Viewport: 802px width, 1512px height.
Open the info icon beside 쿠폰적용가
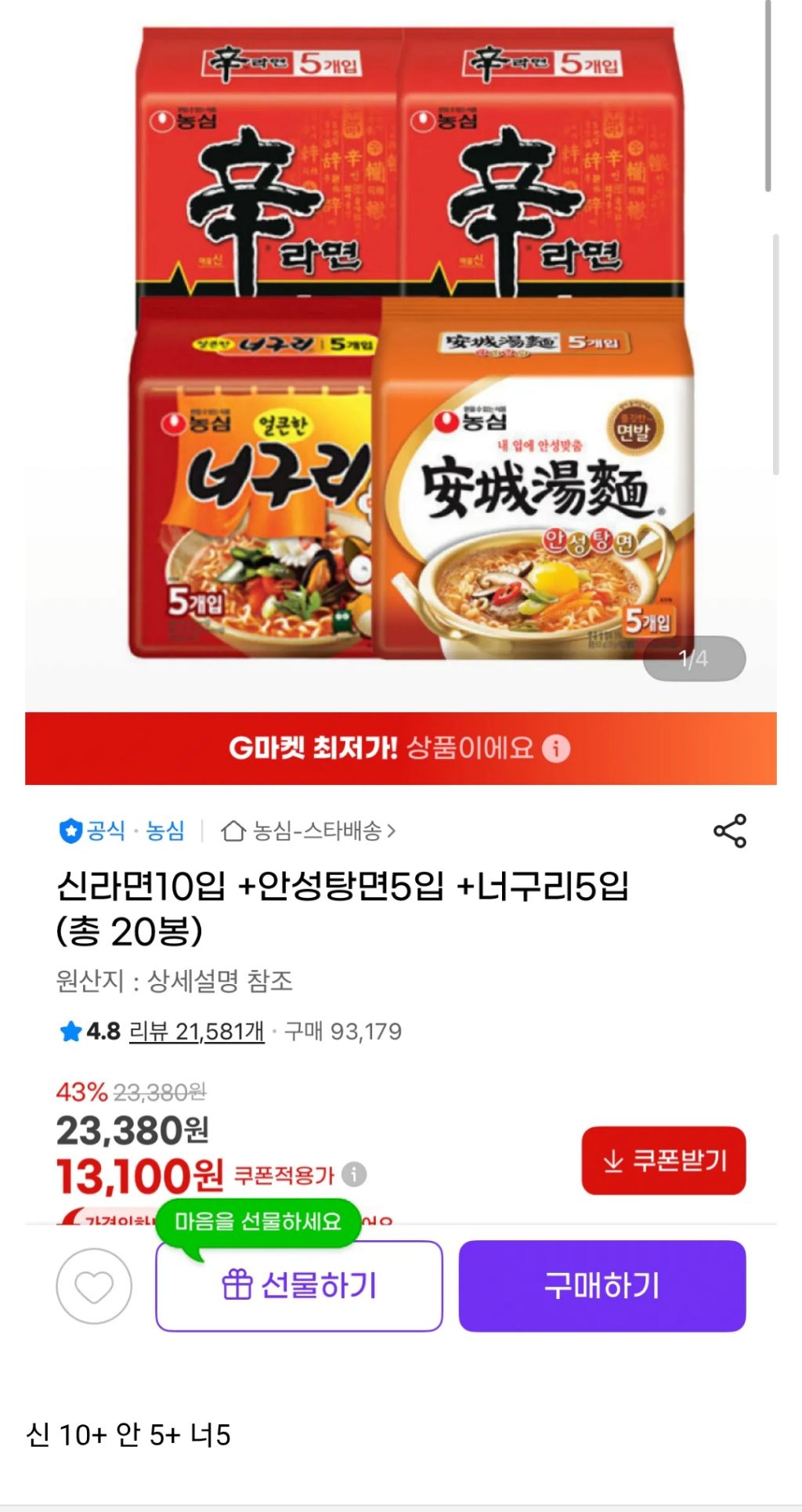(x=355, y=1174)
